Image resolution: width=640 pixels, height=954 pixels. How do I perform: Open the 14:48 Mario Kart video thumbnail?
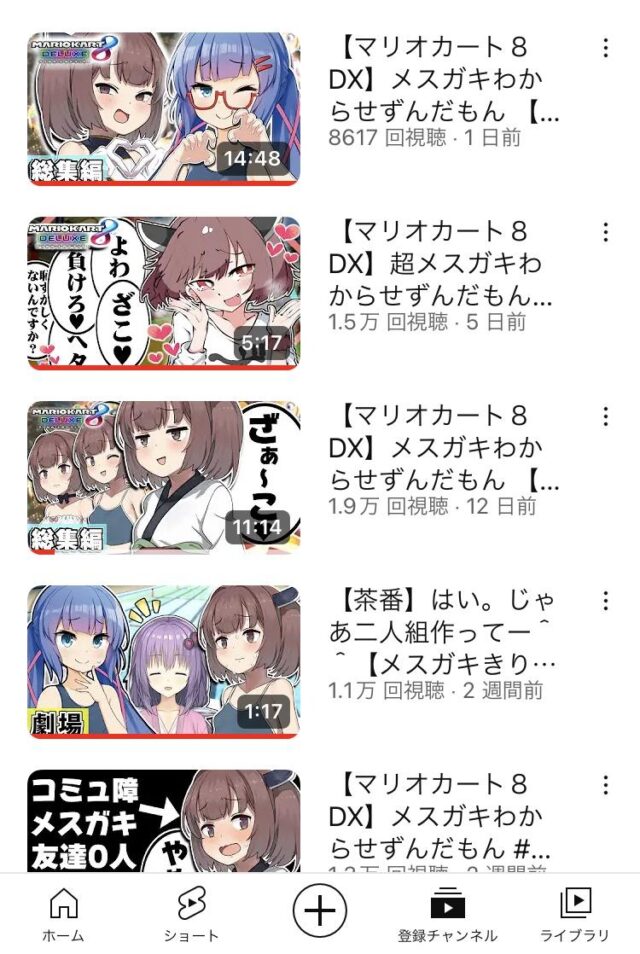(163, 109)
